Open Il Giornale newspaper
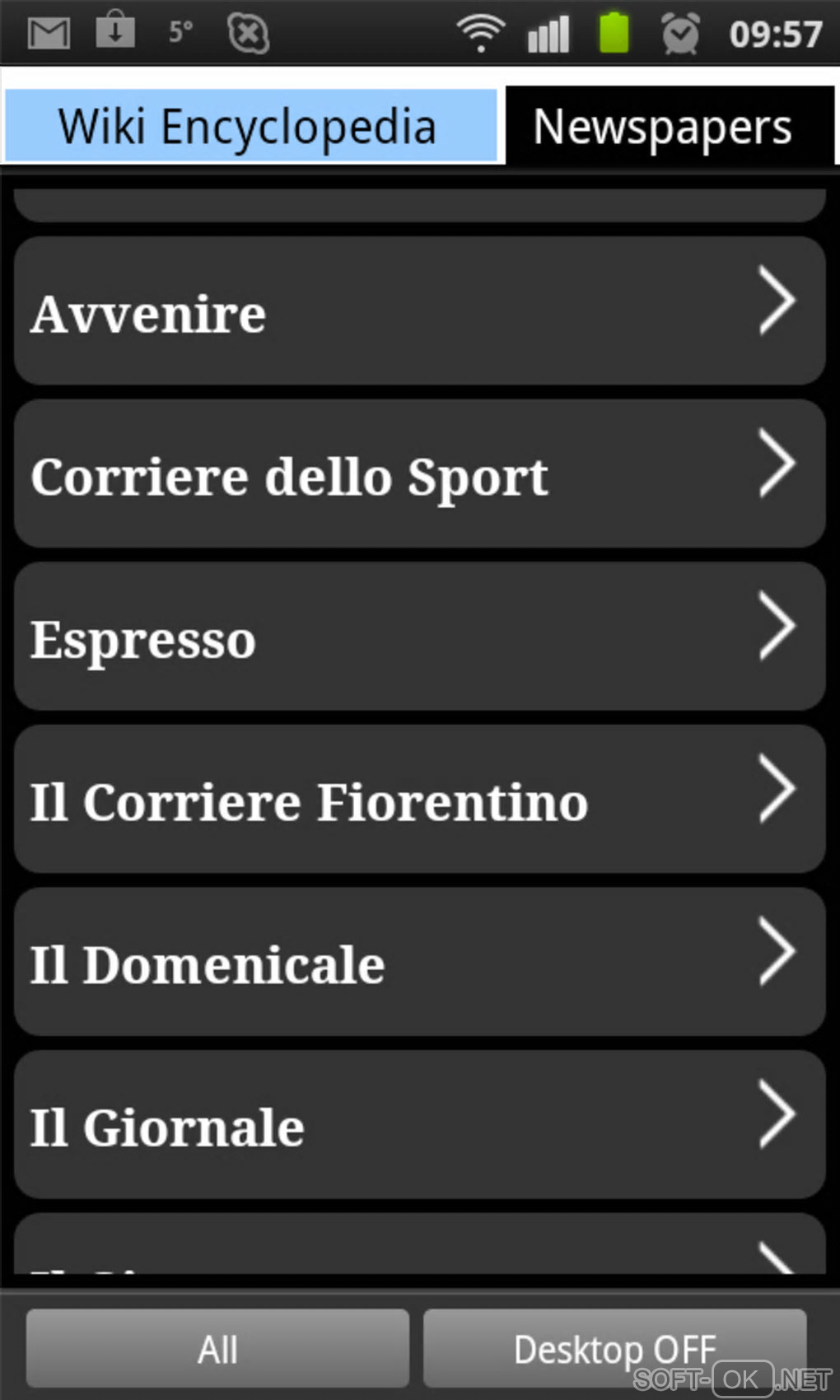 [x=420, y=1125]
